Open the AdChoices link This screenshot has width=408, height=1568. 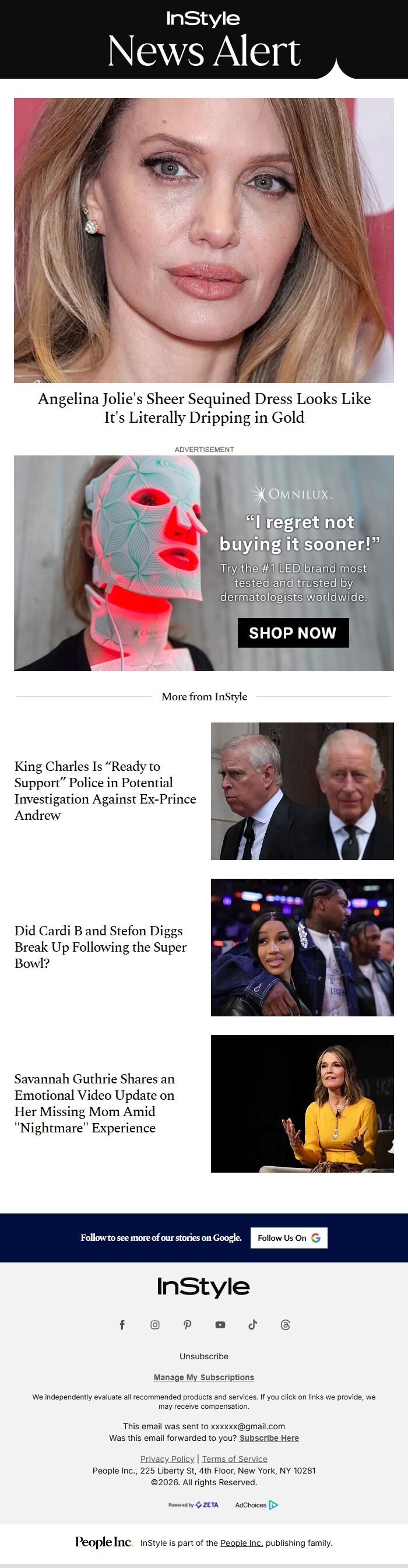[256, 1504]
